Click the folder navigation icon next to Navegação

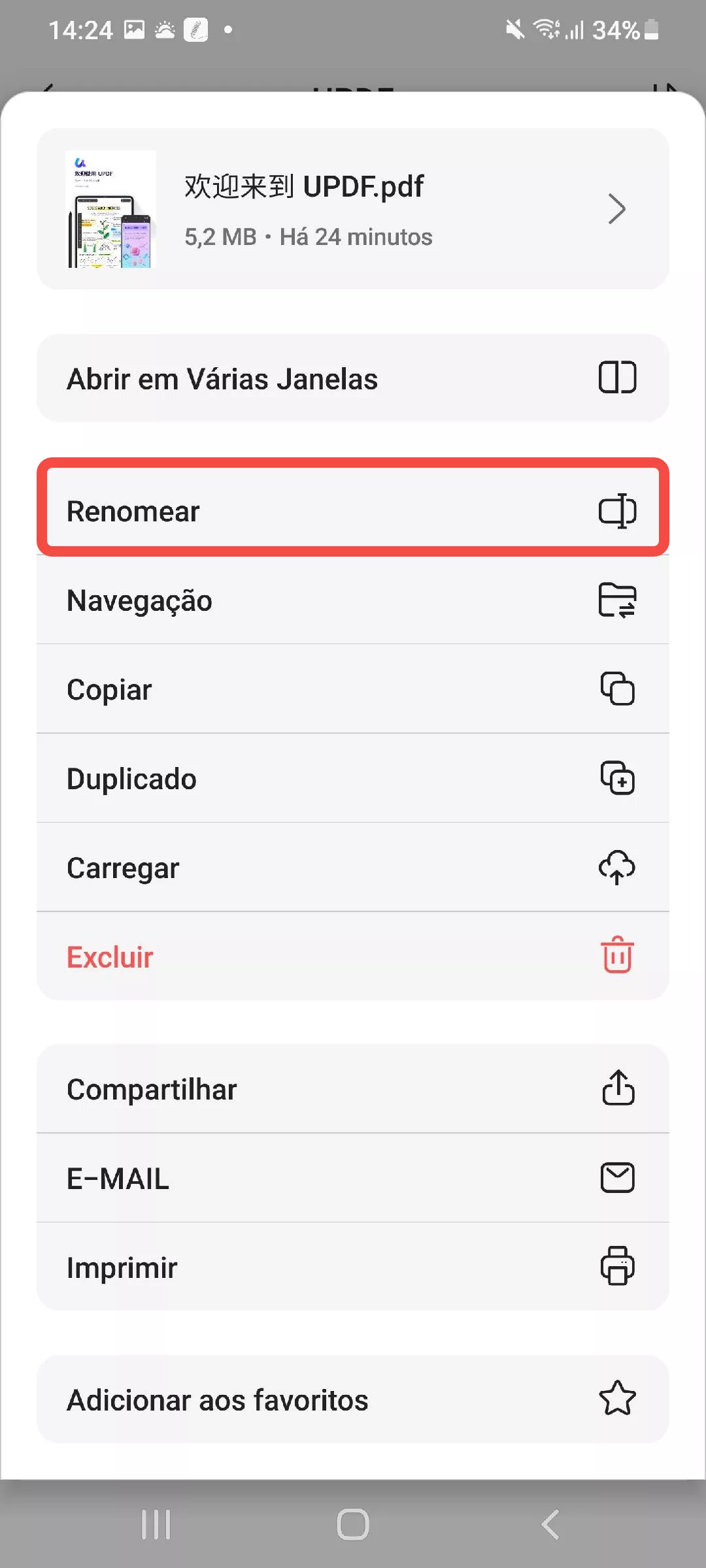pos(617,600)
